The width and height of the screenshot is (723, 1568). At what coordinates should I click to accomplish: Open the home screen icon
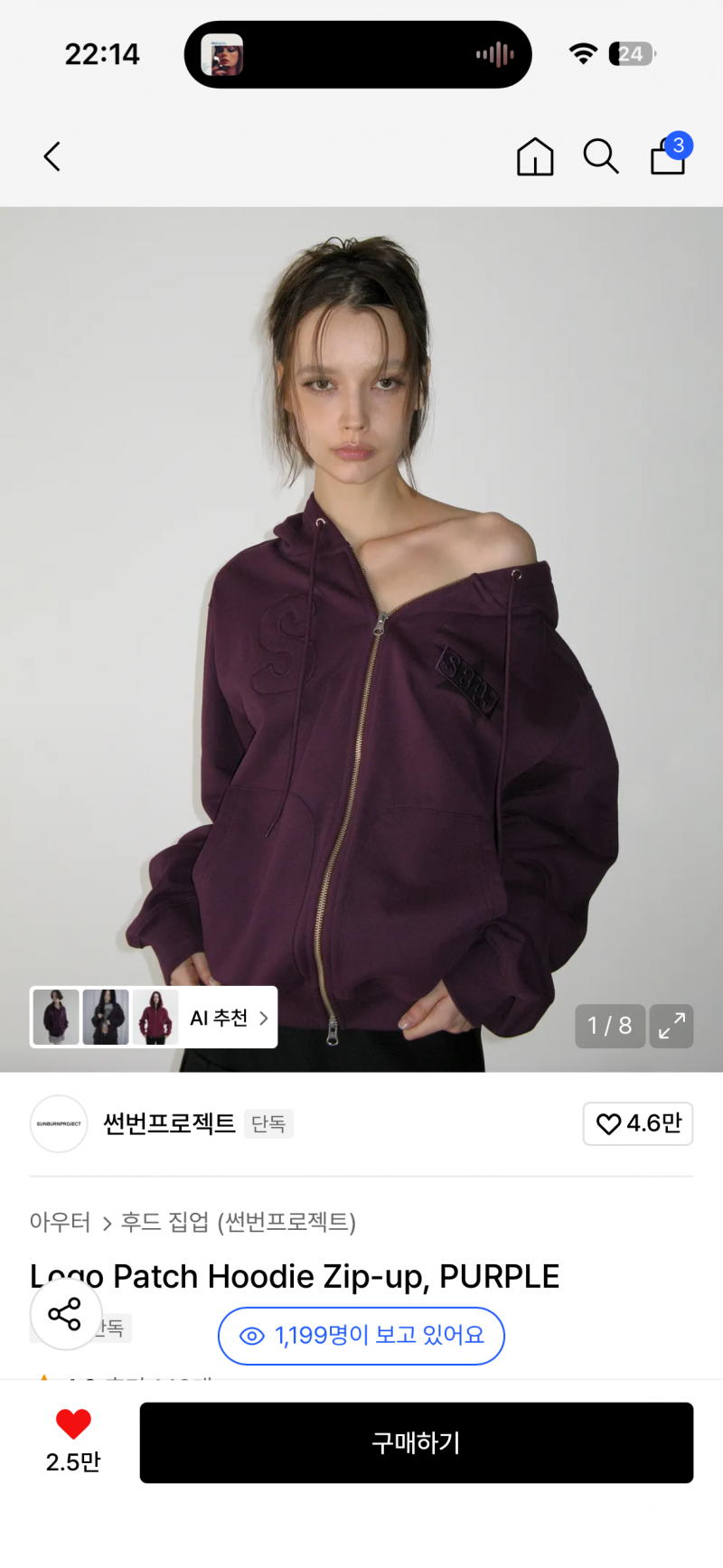point(535,156)
